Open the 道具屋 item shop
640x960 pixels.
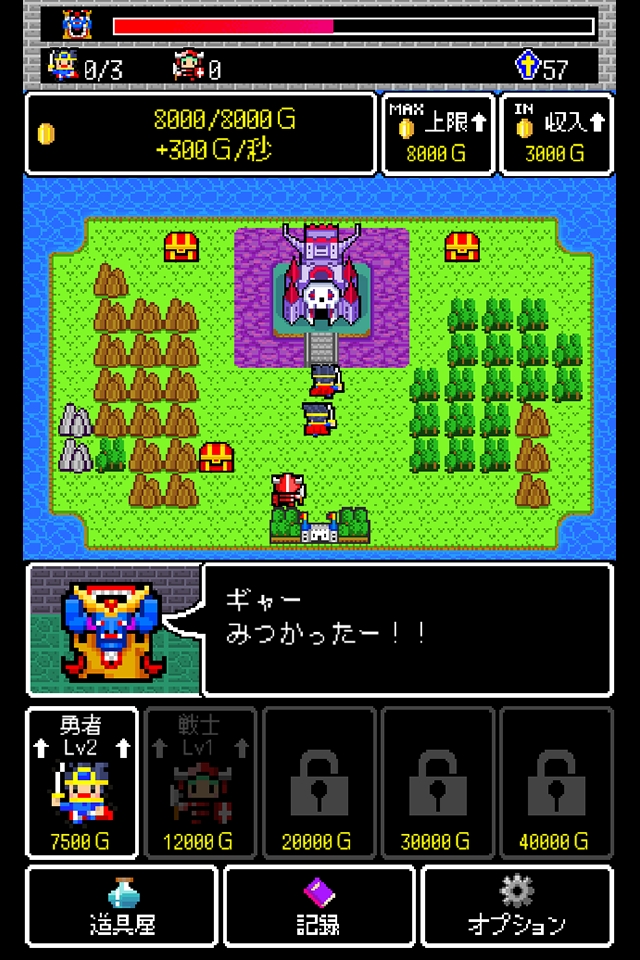tap(122, 905)
